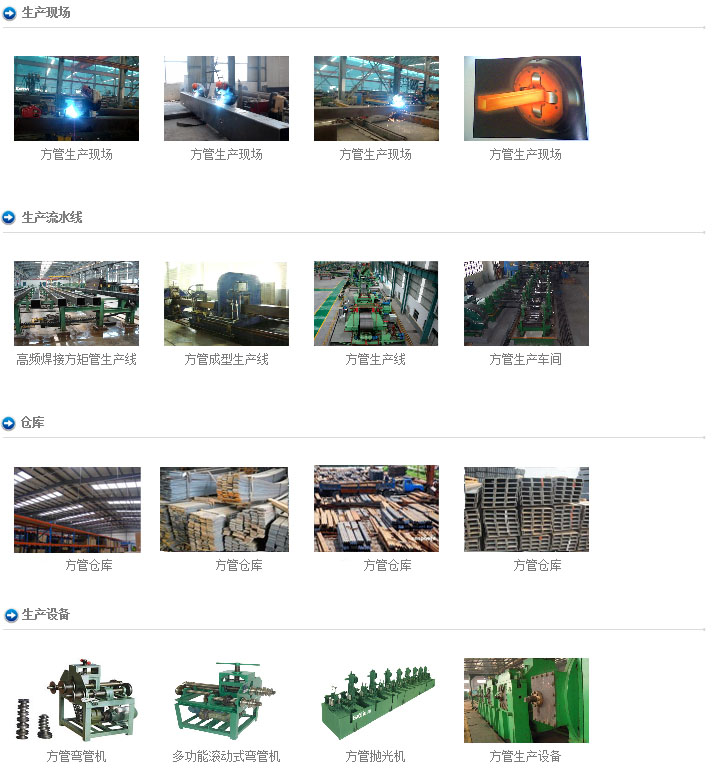Open the 方管抛光机 picture
Image resolution: width=714 pixels, height=768 pixels.
(376, 699)
